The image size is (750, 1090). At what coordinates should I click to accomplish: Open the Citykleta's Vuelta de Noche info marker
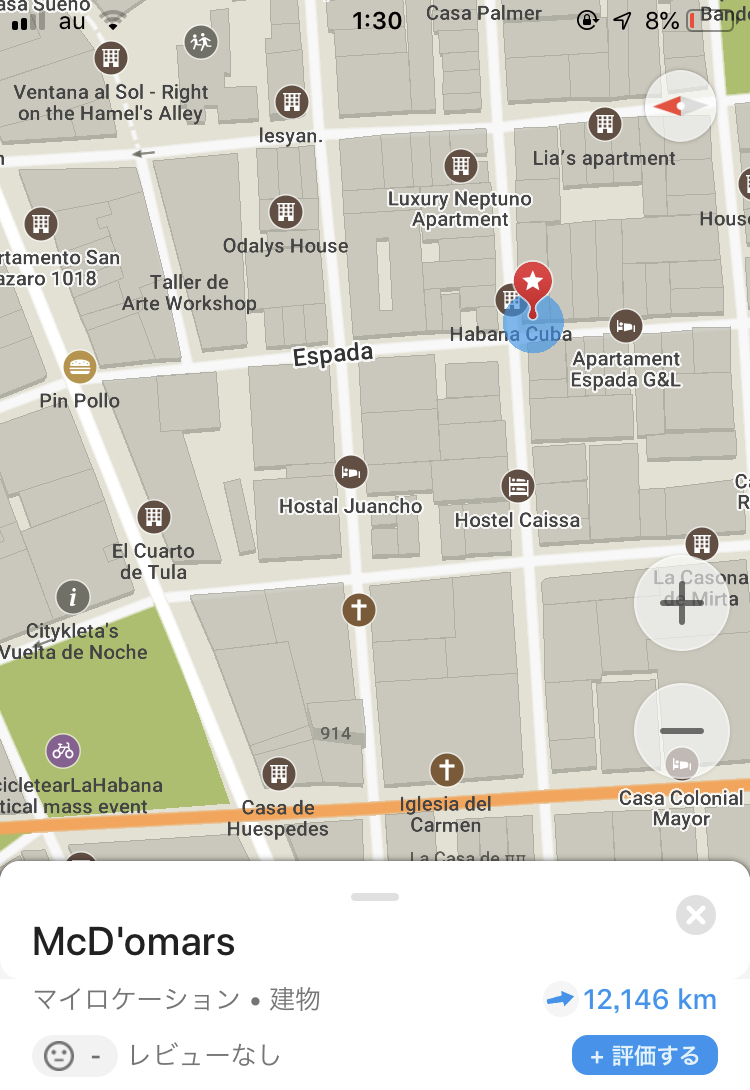coord(72,598)
